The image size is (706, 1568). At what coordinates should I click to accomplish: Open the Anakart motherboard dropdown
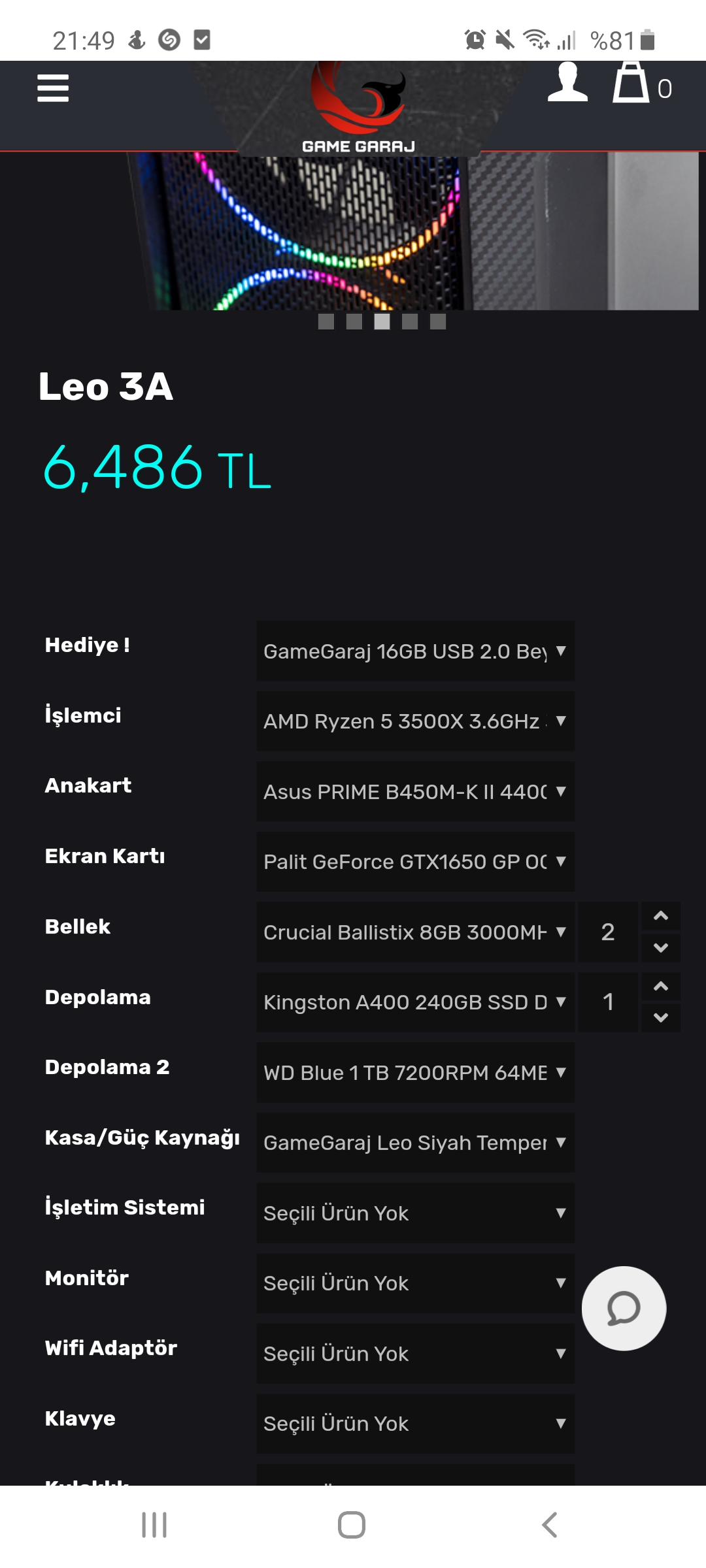tap(415, 791)
